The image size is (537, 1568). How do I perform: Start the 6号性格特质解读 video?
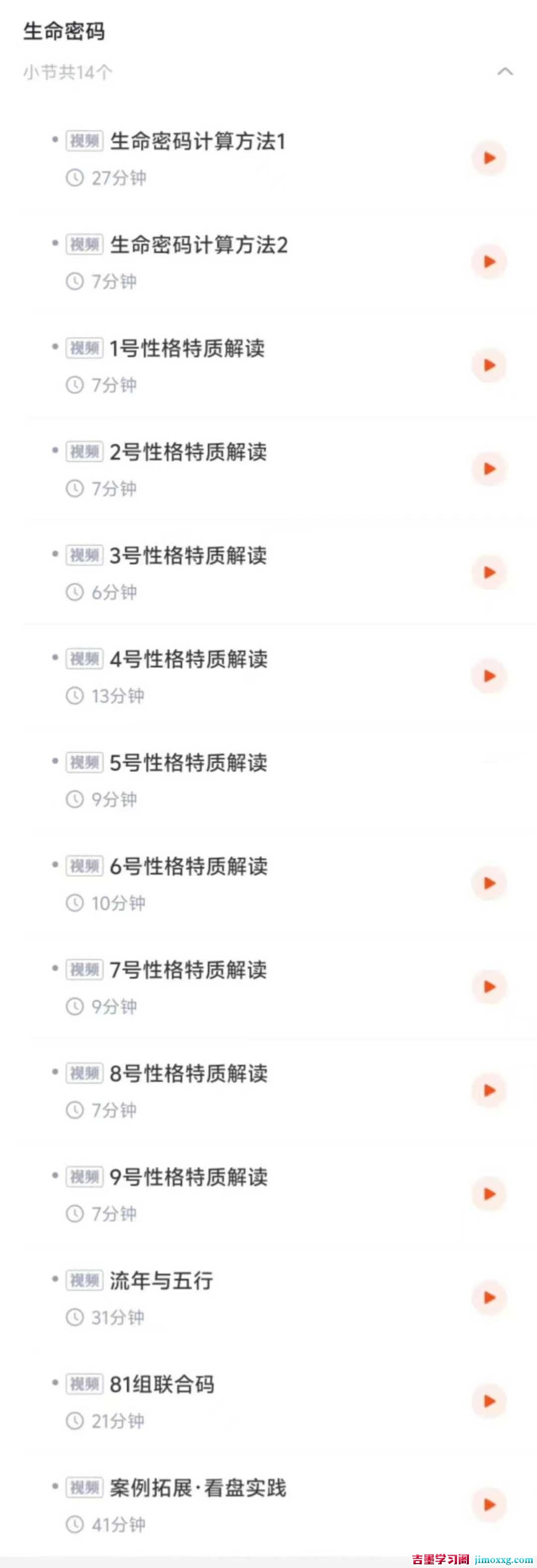click(489, 883)
